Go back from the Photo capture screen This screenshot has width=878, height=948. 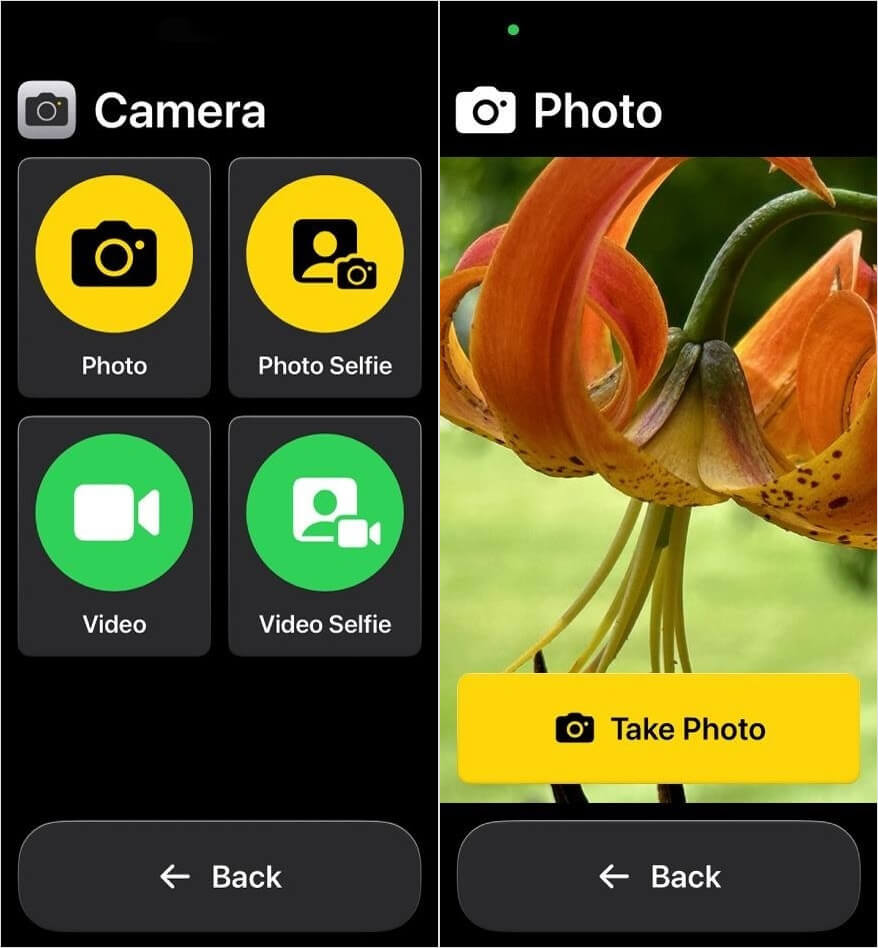click(658, 877)
